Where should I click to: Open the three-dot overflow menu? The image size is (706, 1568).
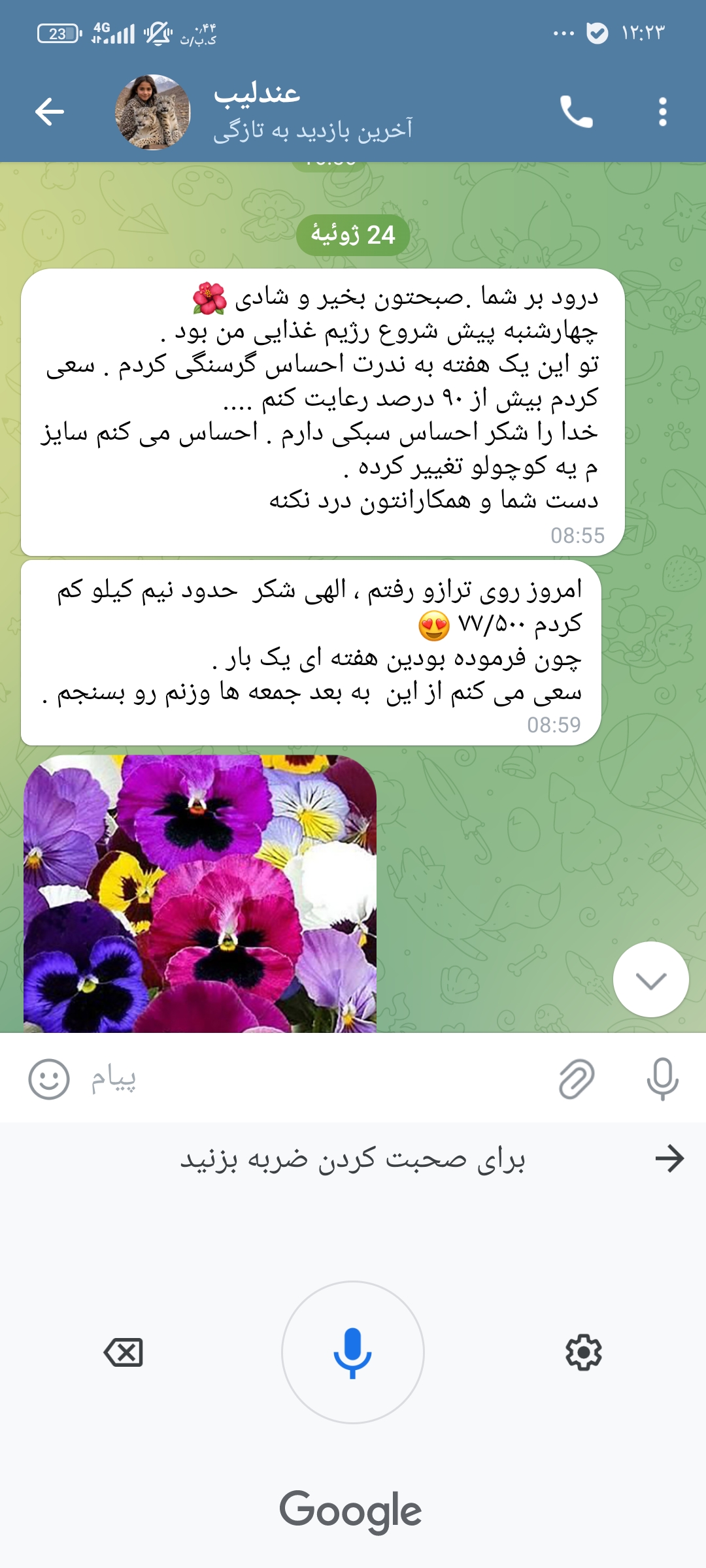663,112
